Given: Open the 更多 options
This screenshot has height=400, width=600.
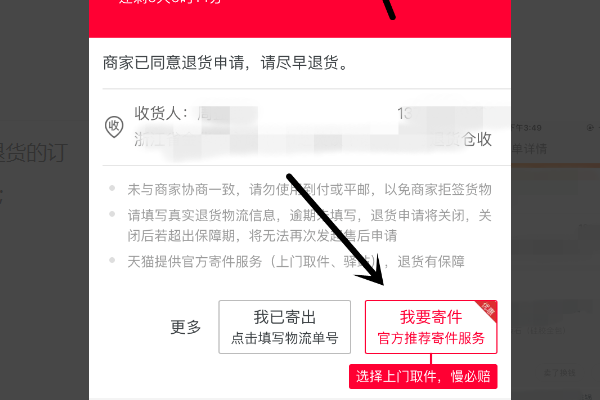Looking at the screenshot, I should point(186,327).
